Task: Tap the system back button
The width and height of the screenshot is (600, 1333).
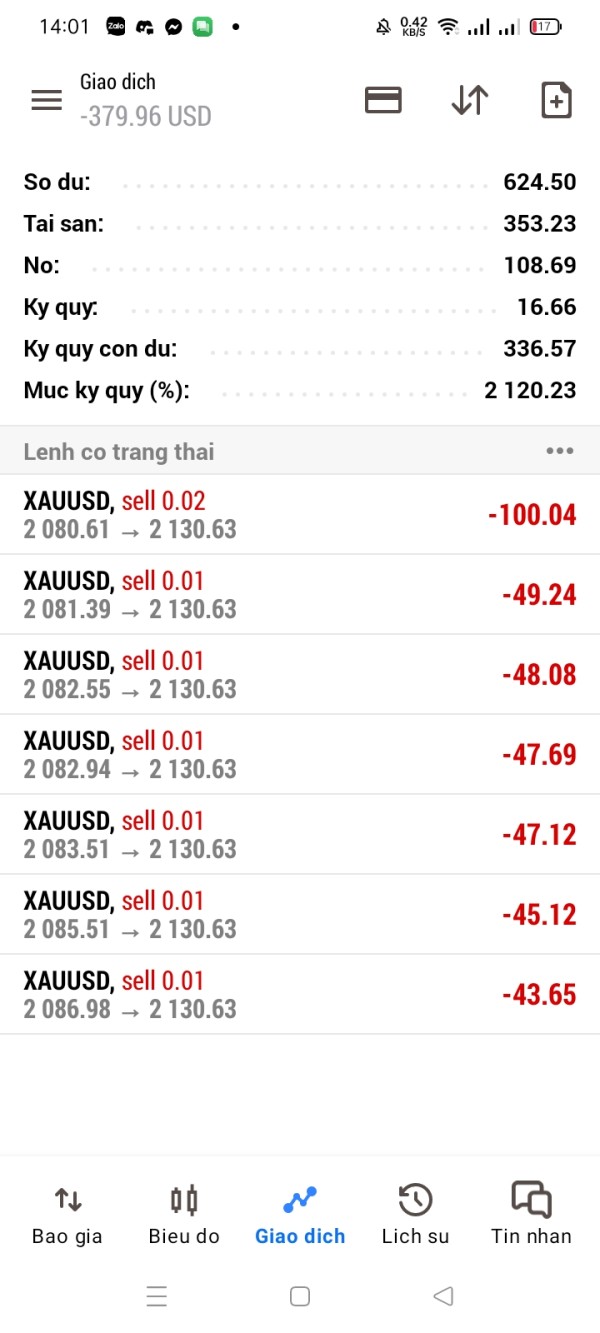Action: click(443, 1297)
